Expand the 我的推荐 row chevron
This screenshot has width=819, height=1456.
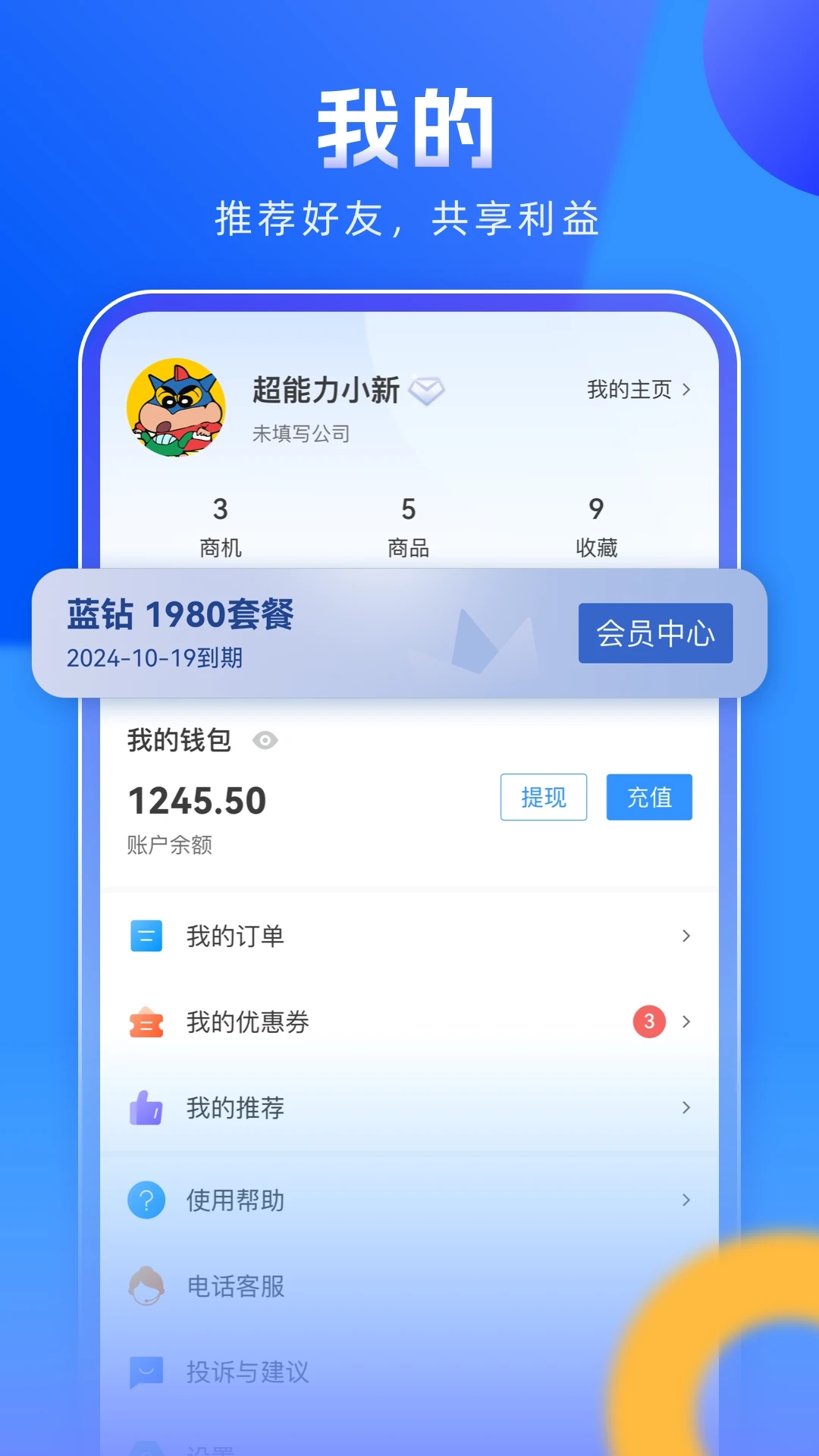[685, 1109]
